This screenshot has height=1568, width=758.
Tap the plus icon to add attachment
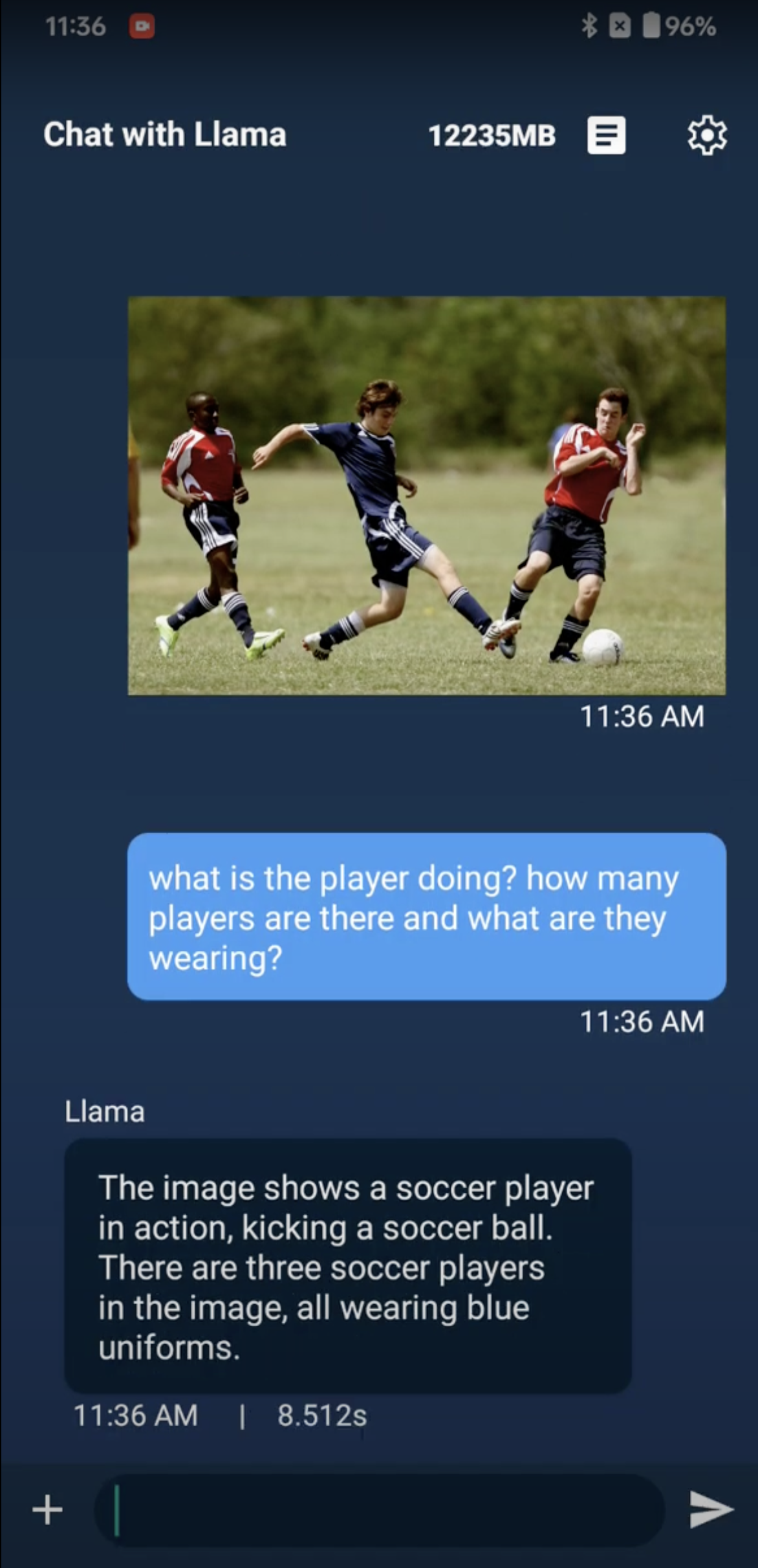[x=48, y=1510]
